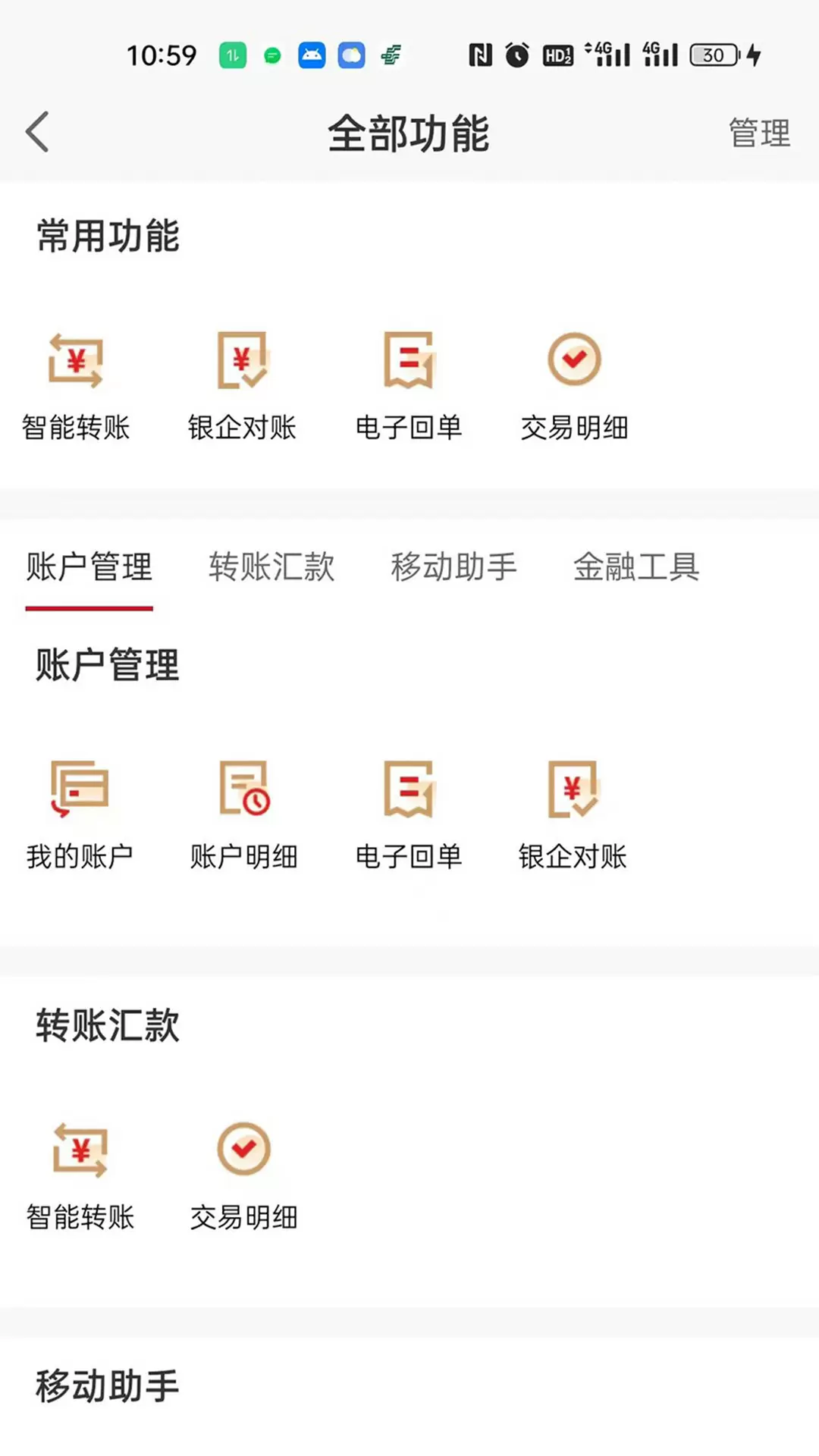Switch to the 移动助手 tab
The image size is (819, 1456).
click(x=453, y=567)
